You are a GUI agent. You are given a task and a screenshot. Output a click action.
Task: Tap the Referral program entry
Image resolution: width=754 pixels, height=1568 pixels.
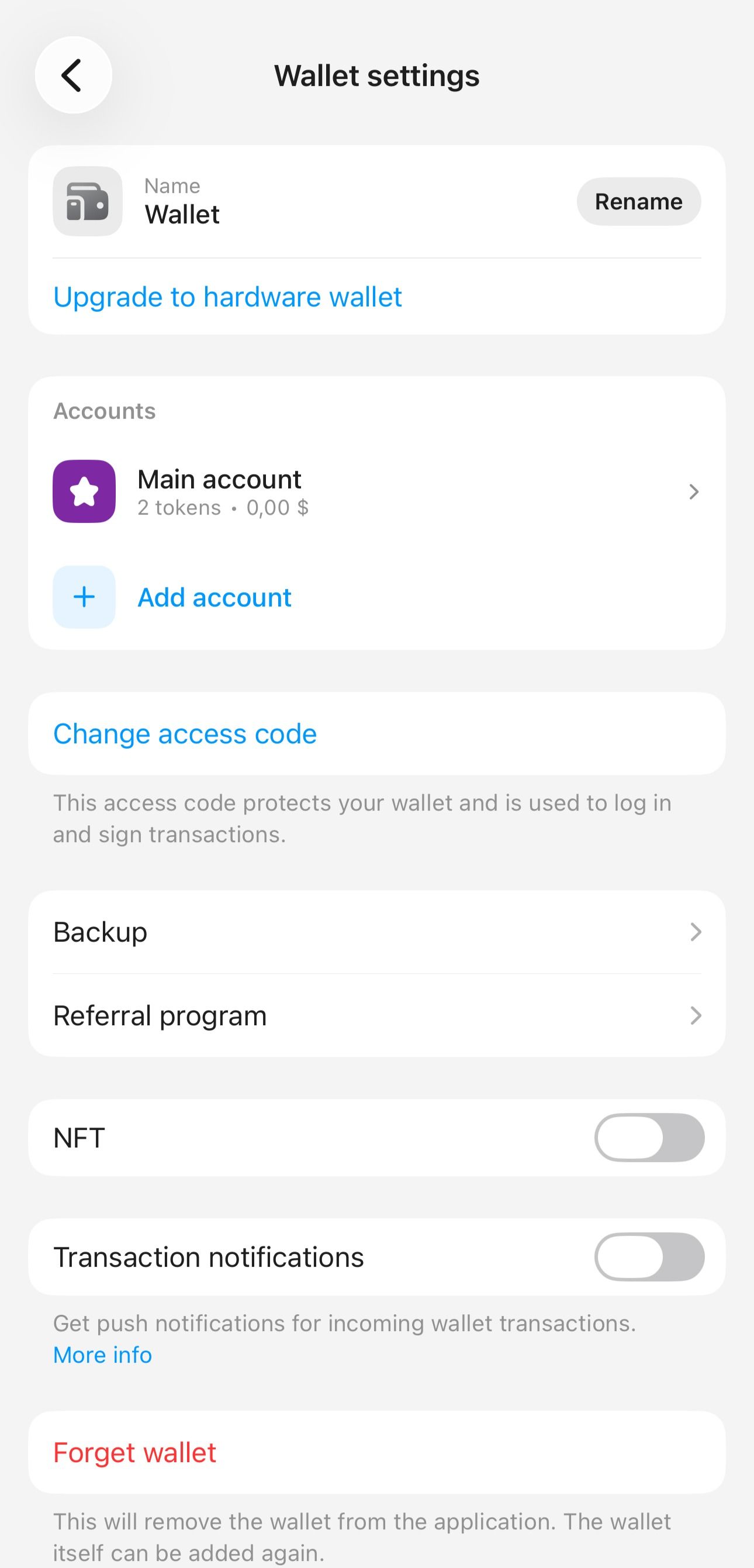(160, 1015)
